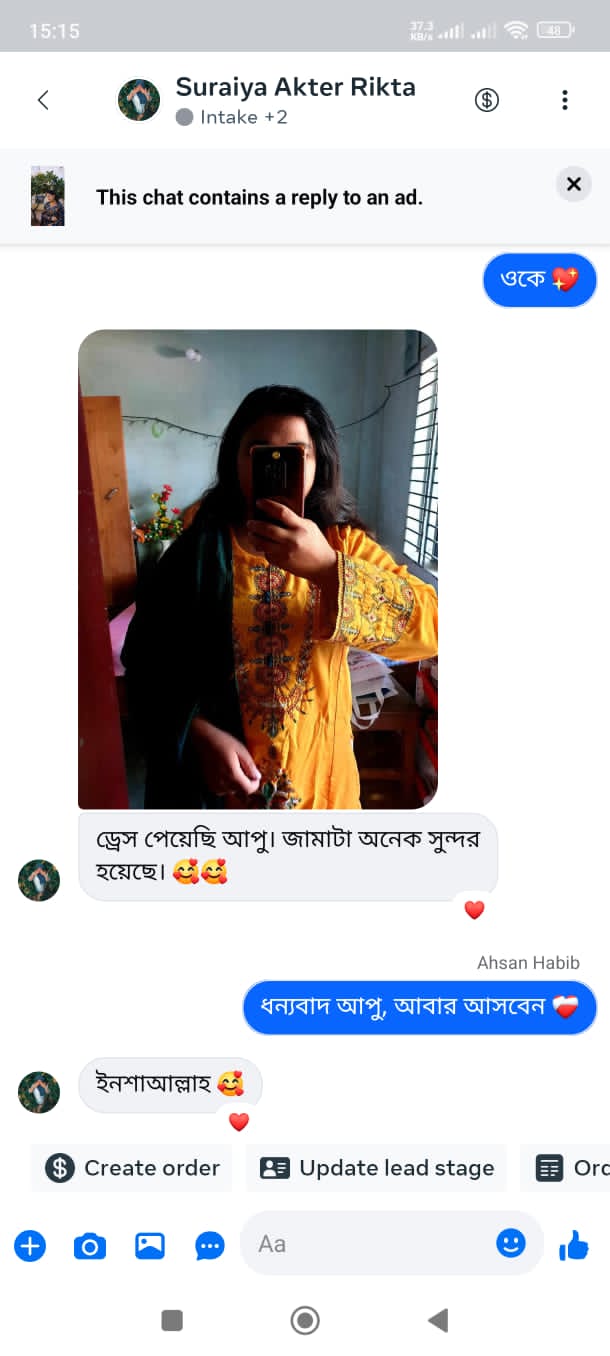This screenshot has height=1356, width=610.
Task: Dismiss the ad reply banner
Action: pyautogui.click(x=574, y=184)
